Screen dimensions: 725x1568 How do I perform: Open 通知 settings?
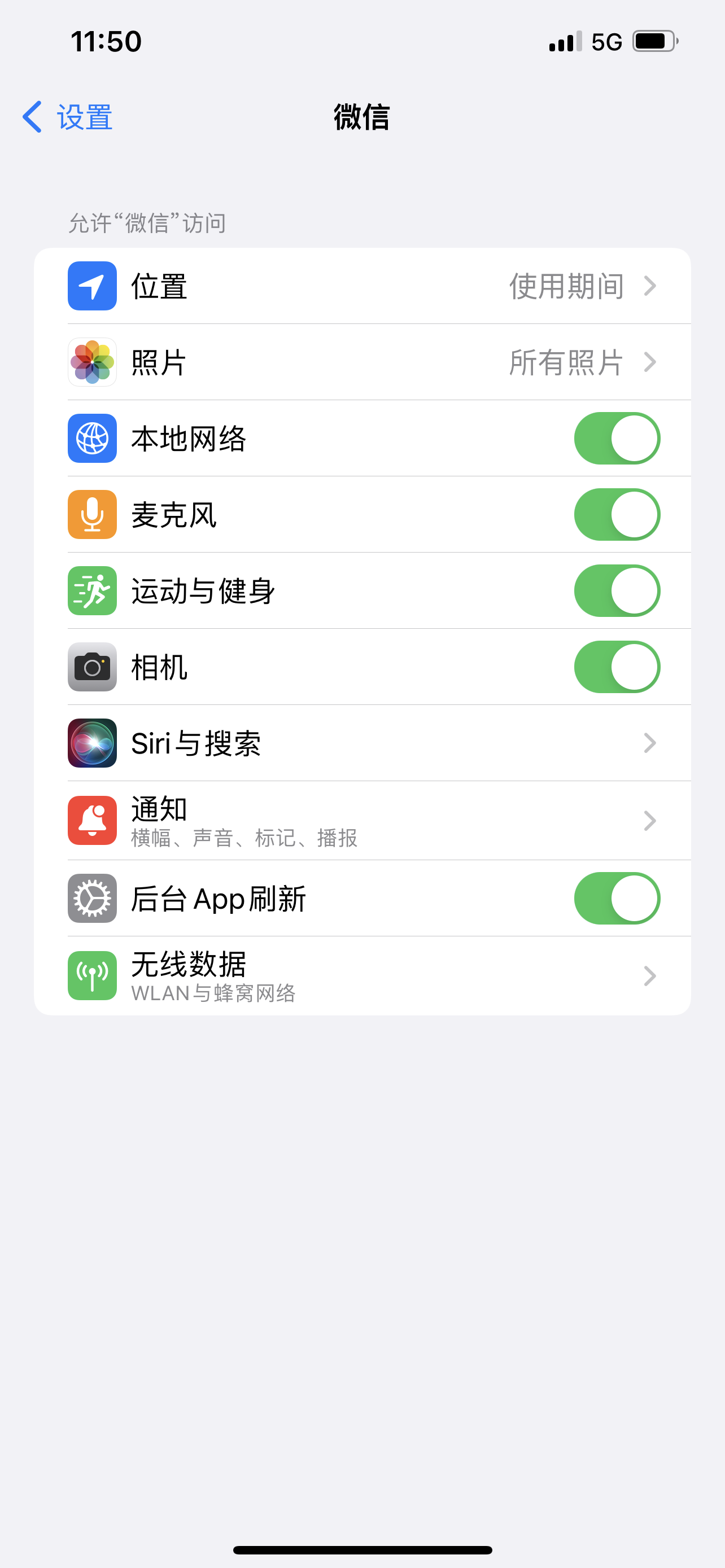point(362,821)
